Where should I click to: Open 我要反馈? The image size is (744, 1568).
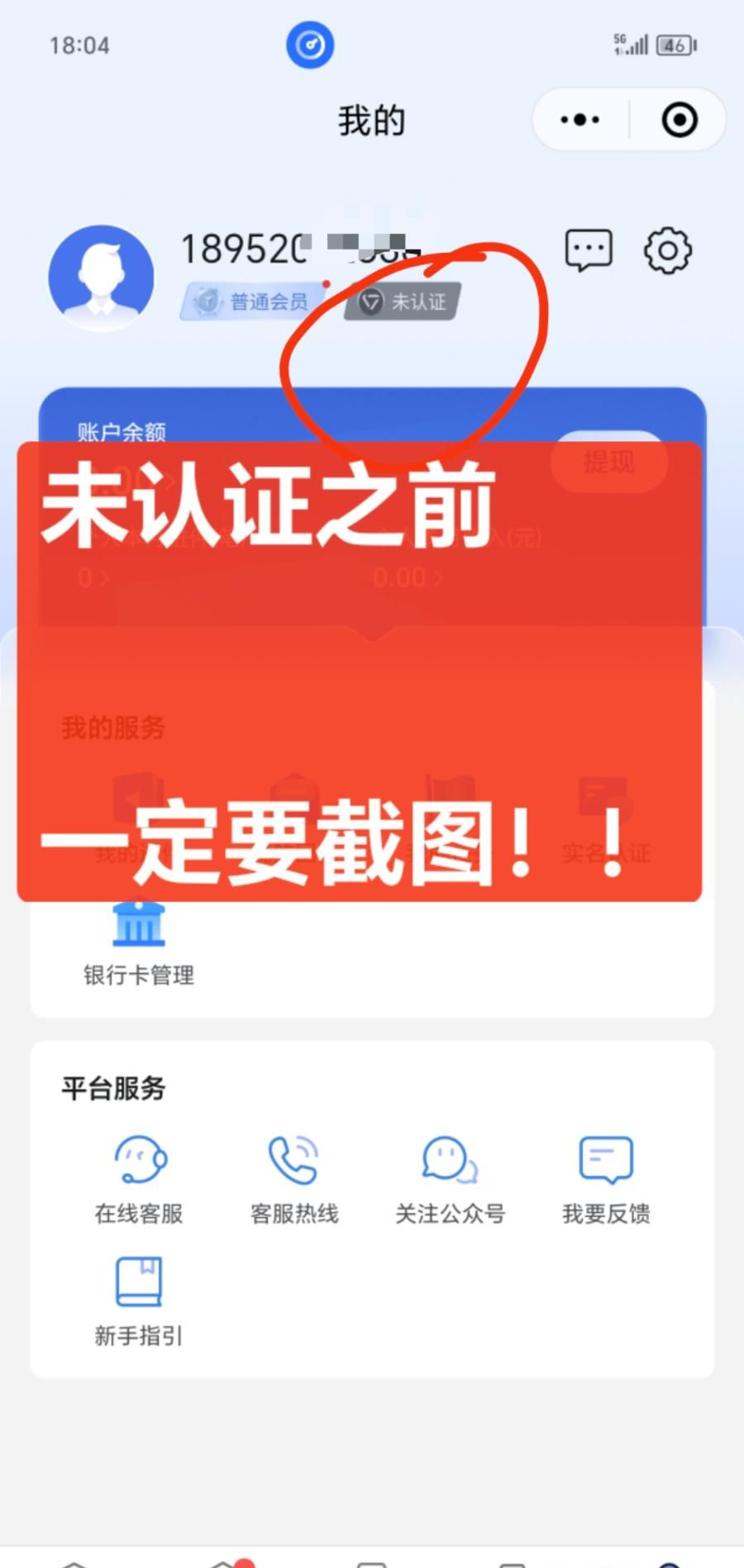pyautogui.click(x=606, y=1178)
